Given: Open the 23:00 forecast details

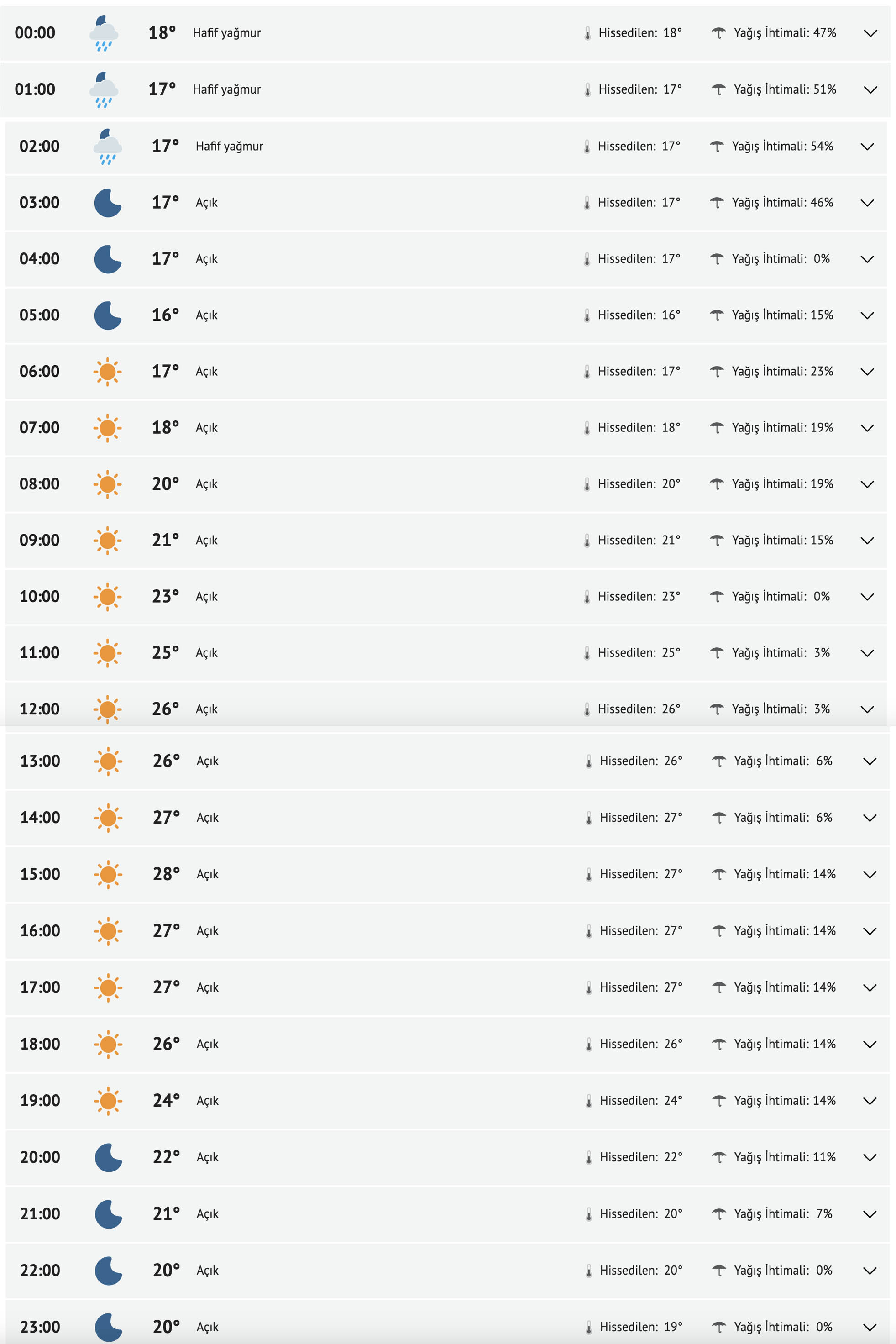Looking at the screenshot, I should pos(869,1328).
